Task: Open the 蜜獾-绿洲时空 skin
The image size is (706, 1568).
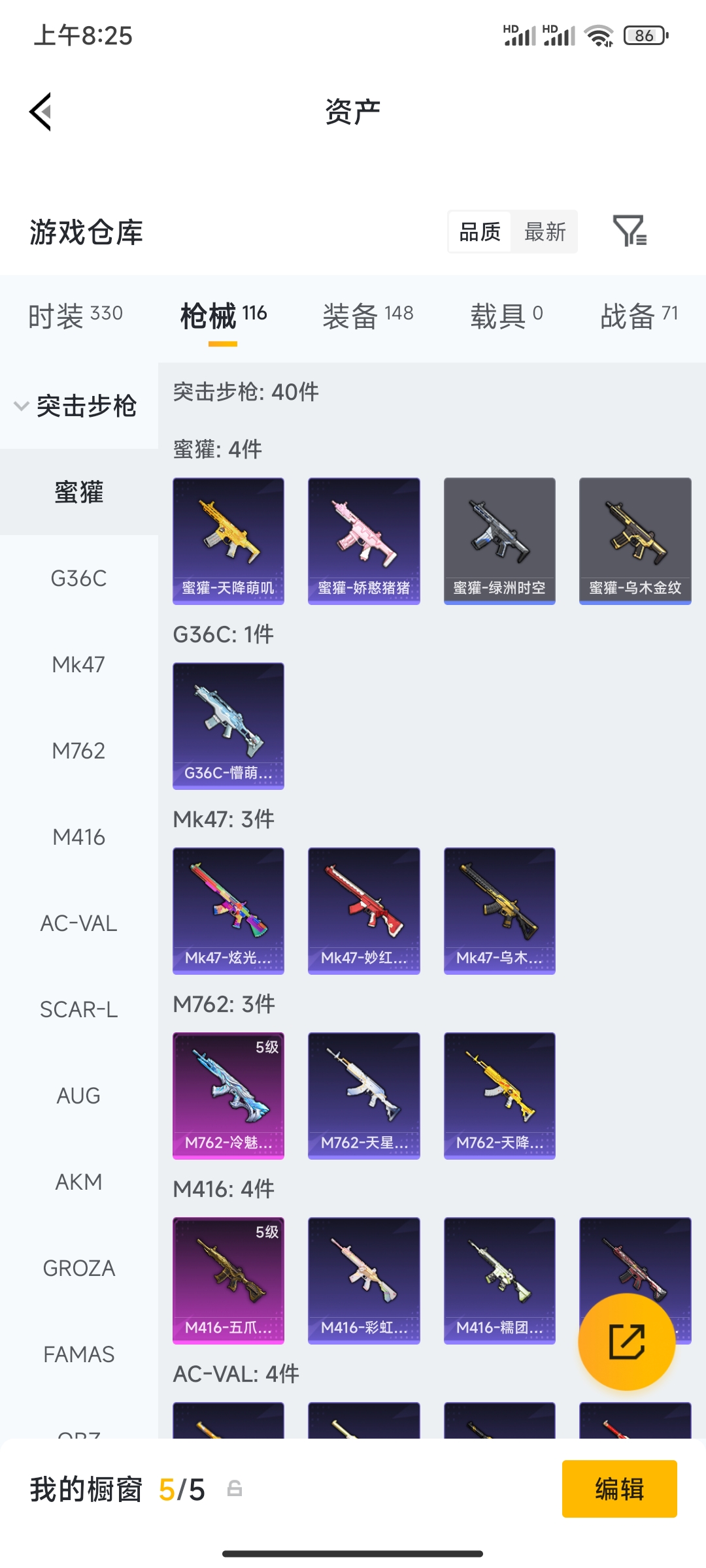Action: click(x=499, y=541)
